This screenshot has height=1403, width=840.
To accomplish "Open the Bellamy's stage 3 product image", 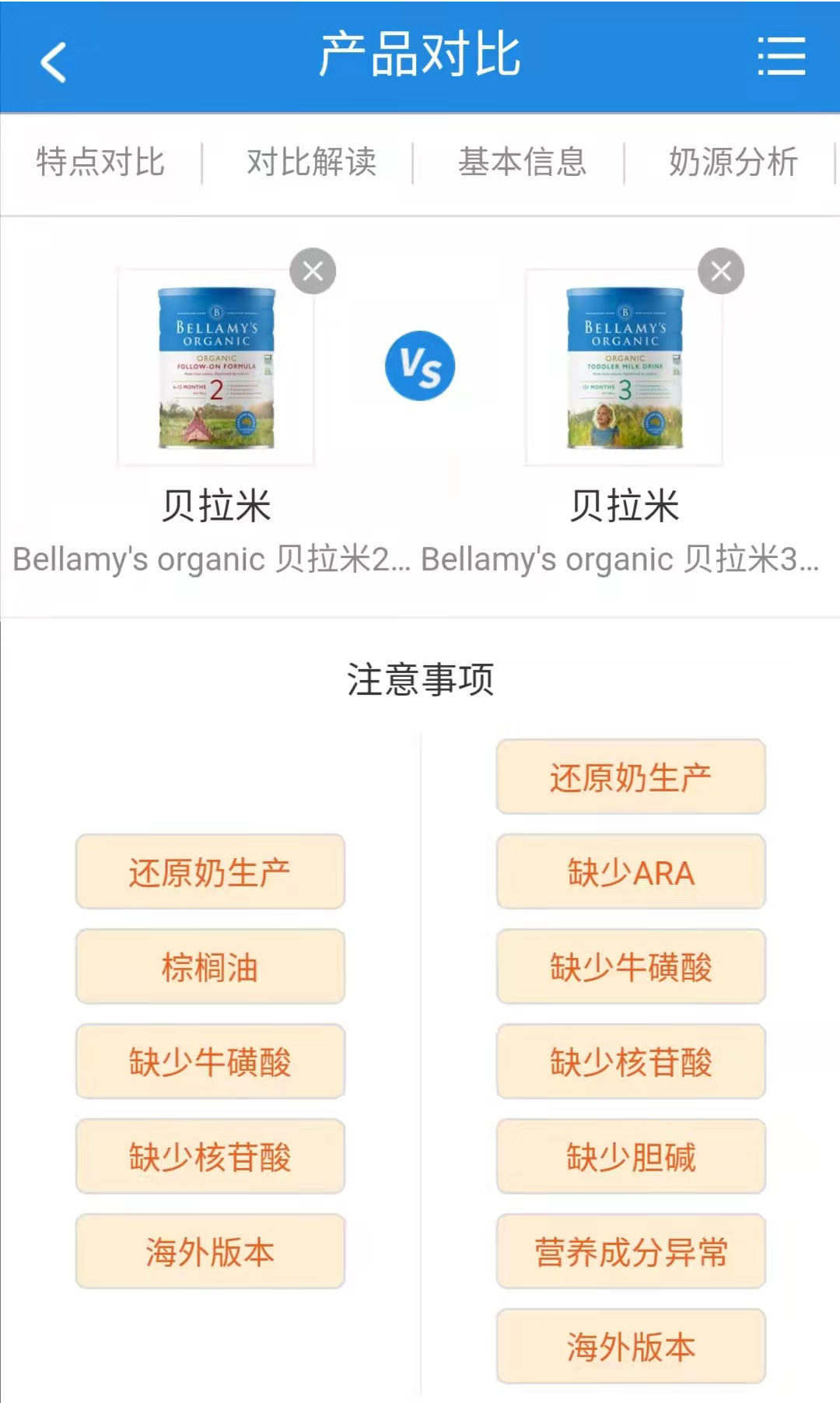I will pyautogui.click(x=625, y=367).
